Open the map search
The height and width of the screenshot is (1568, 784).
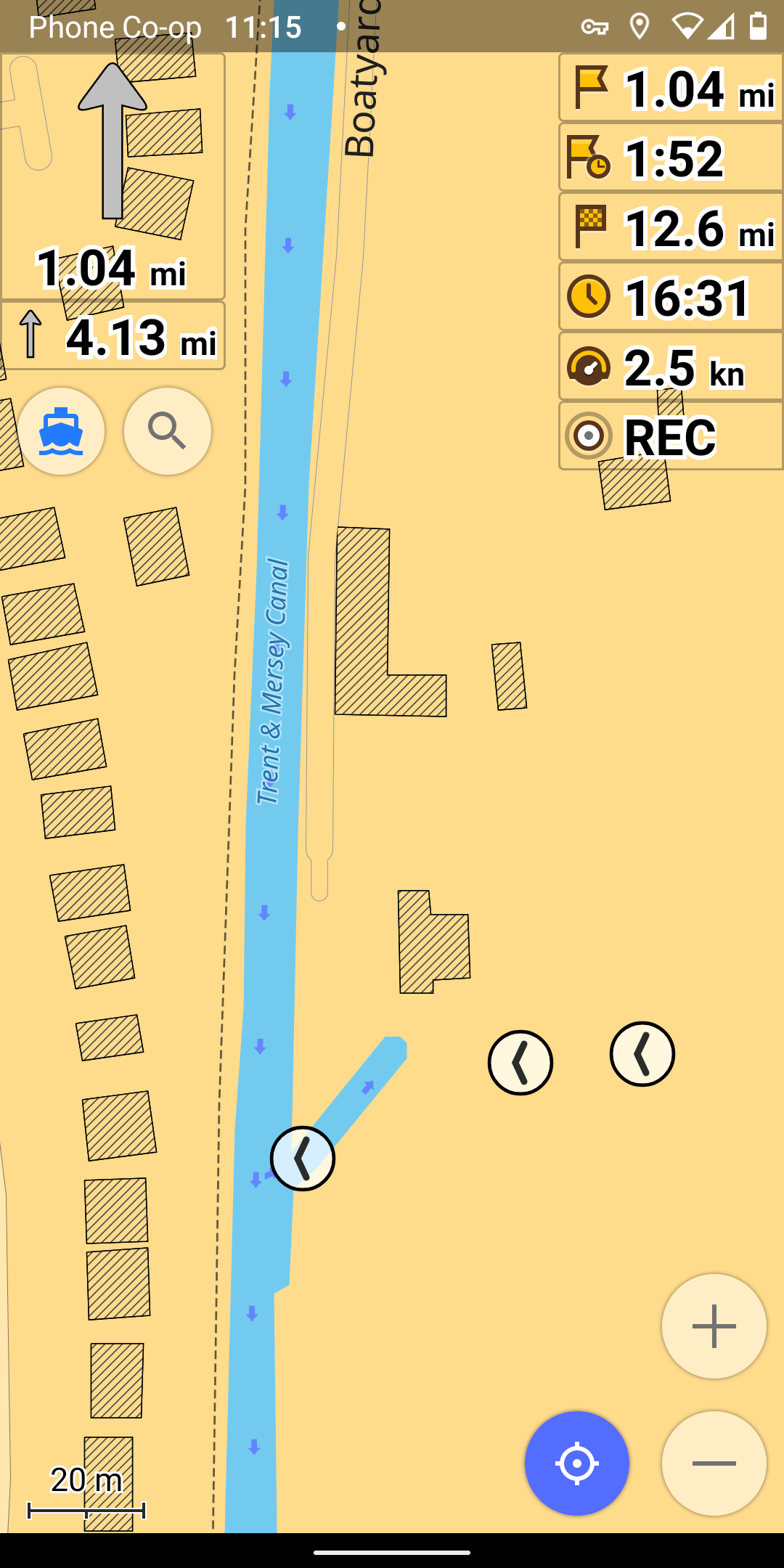pyautogui.click(x=168, y=431)
